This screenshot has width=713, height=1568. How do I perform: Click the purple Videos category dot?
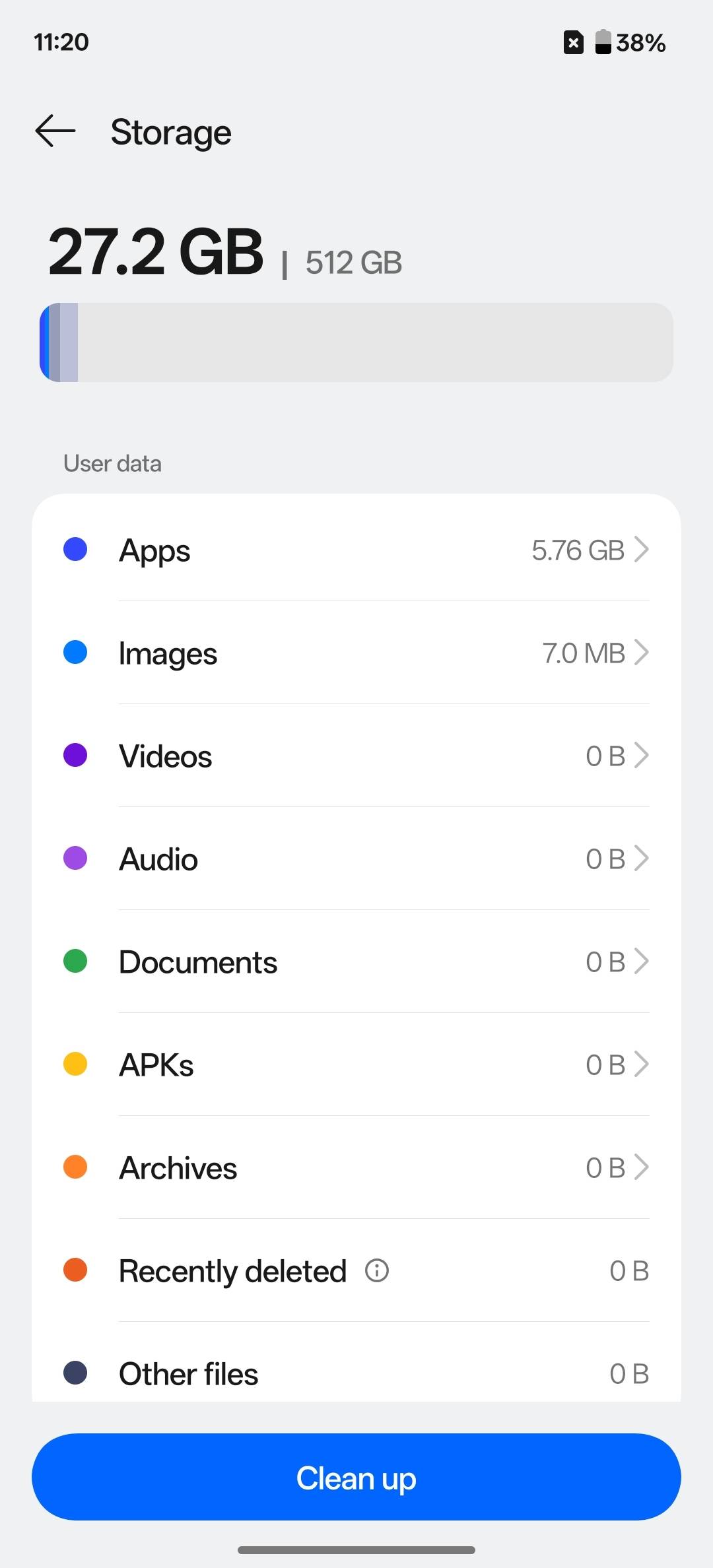[x=75, y=755]
